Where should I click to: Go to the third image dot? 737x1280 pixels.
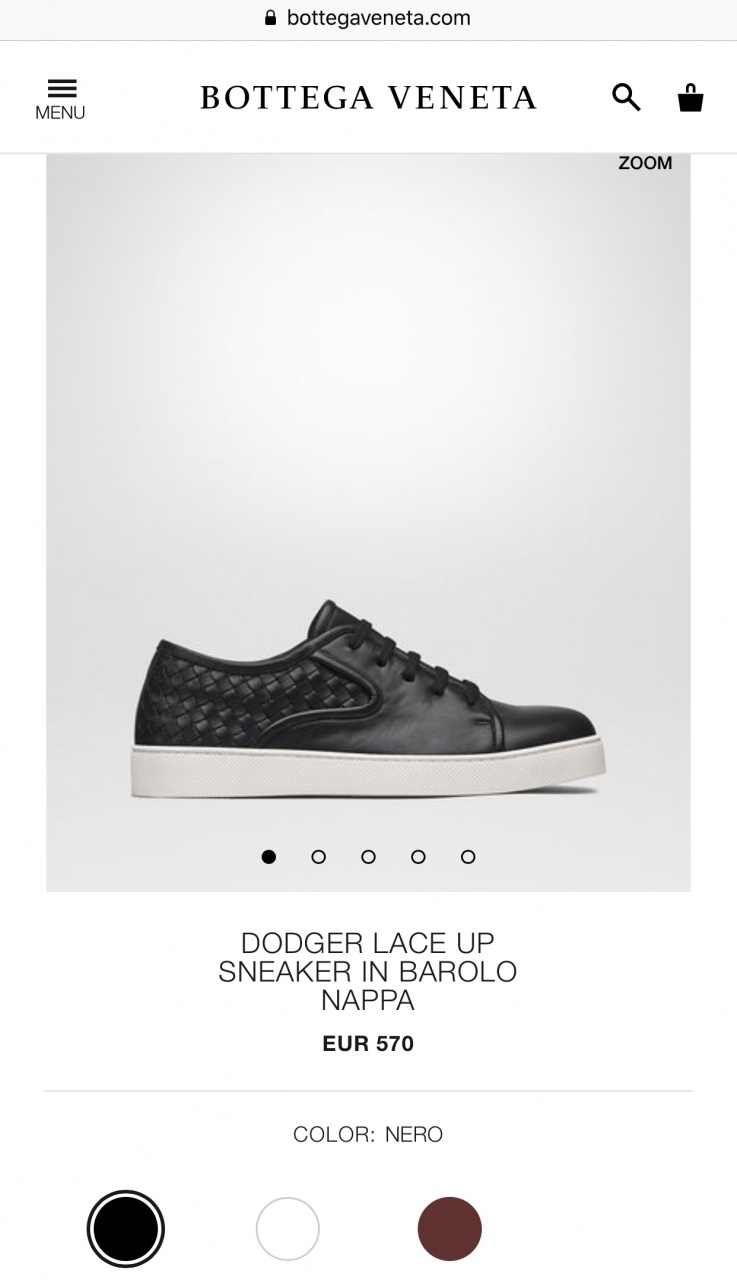coord(368,856)
